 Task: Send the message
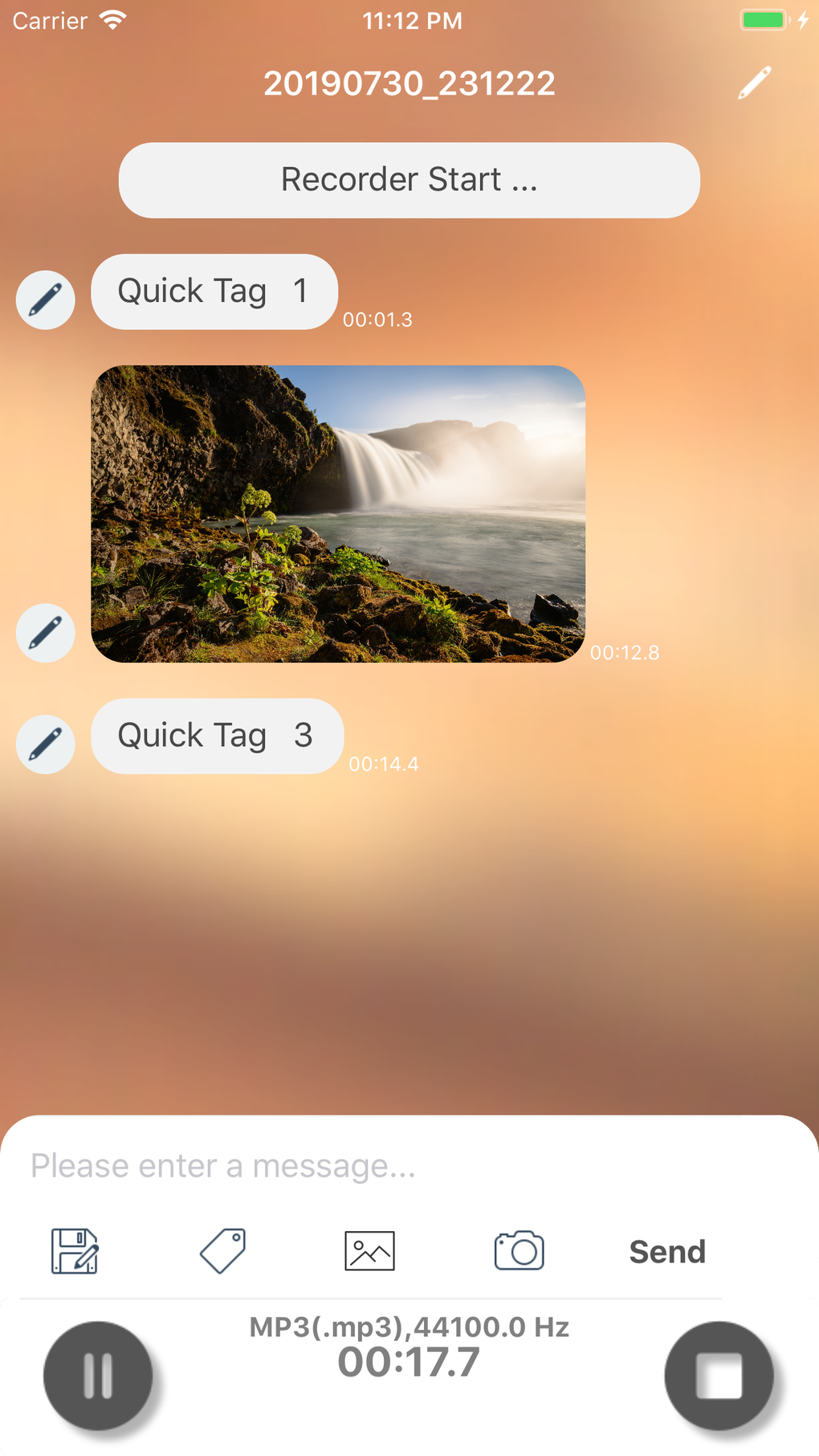point(666,1251)
